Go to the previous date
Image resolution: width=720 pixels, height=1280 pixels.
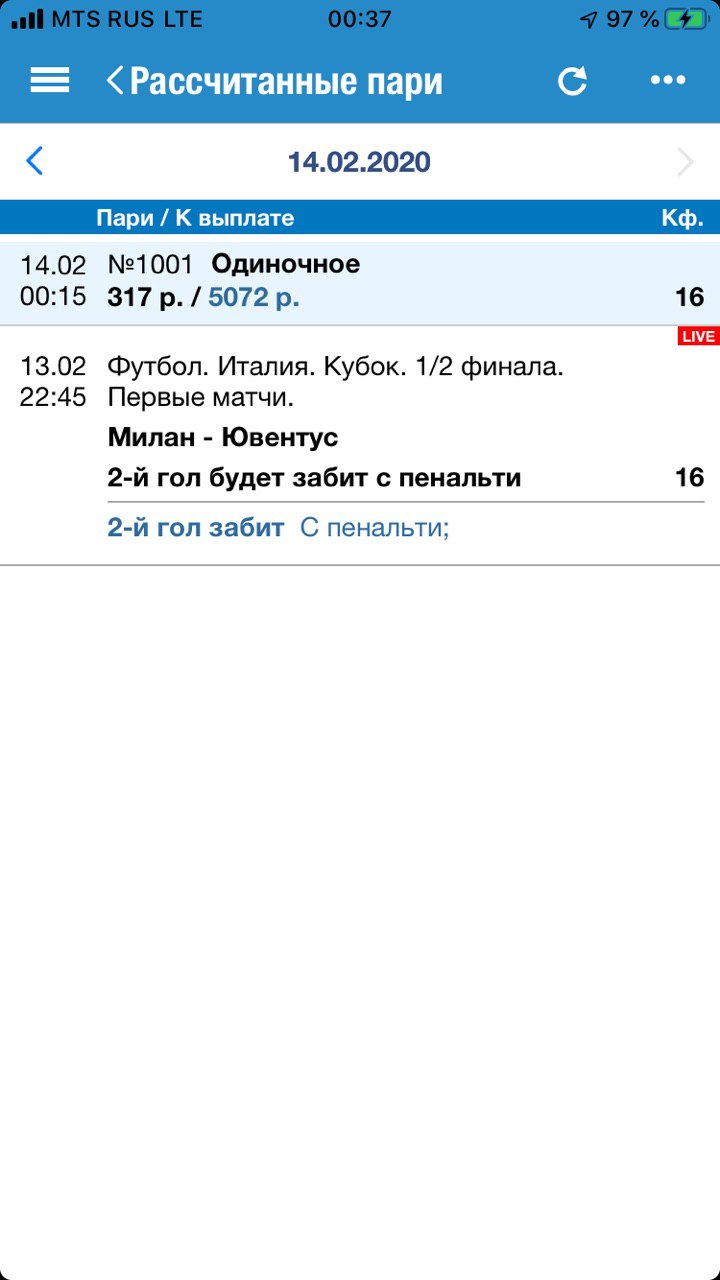pyautogui.click(x=35, y=162)
